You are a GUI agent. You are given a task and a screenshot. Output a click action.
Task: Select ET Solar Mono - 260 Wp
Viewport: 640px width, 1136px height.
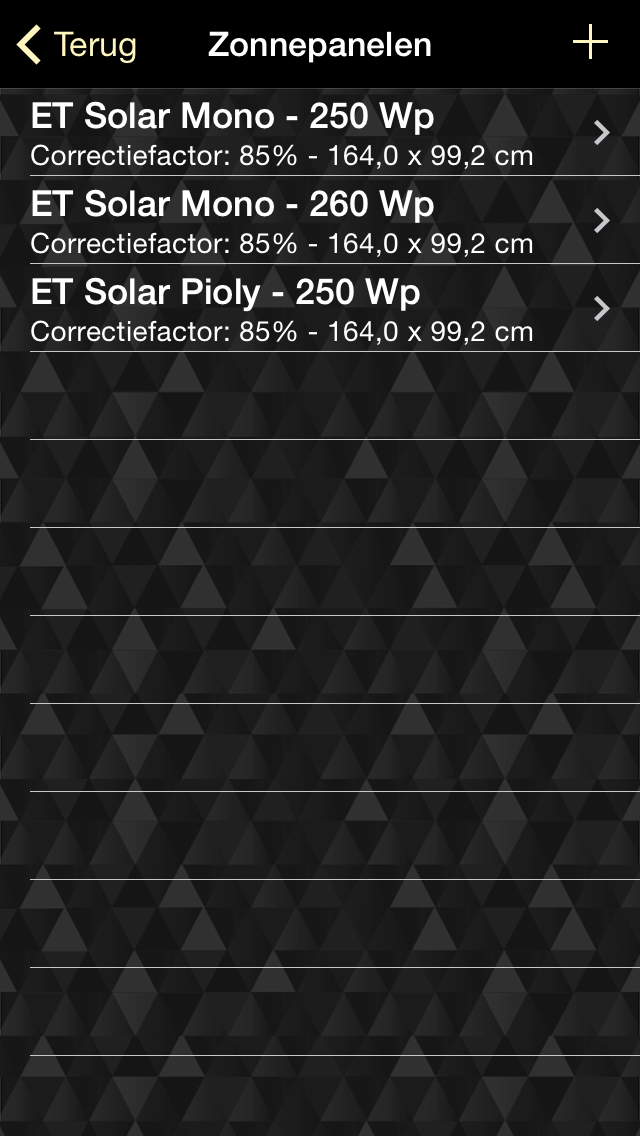(x=320, y=221)
